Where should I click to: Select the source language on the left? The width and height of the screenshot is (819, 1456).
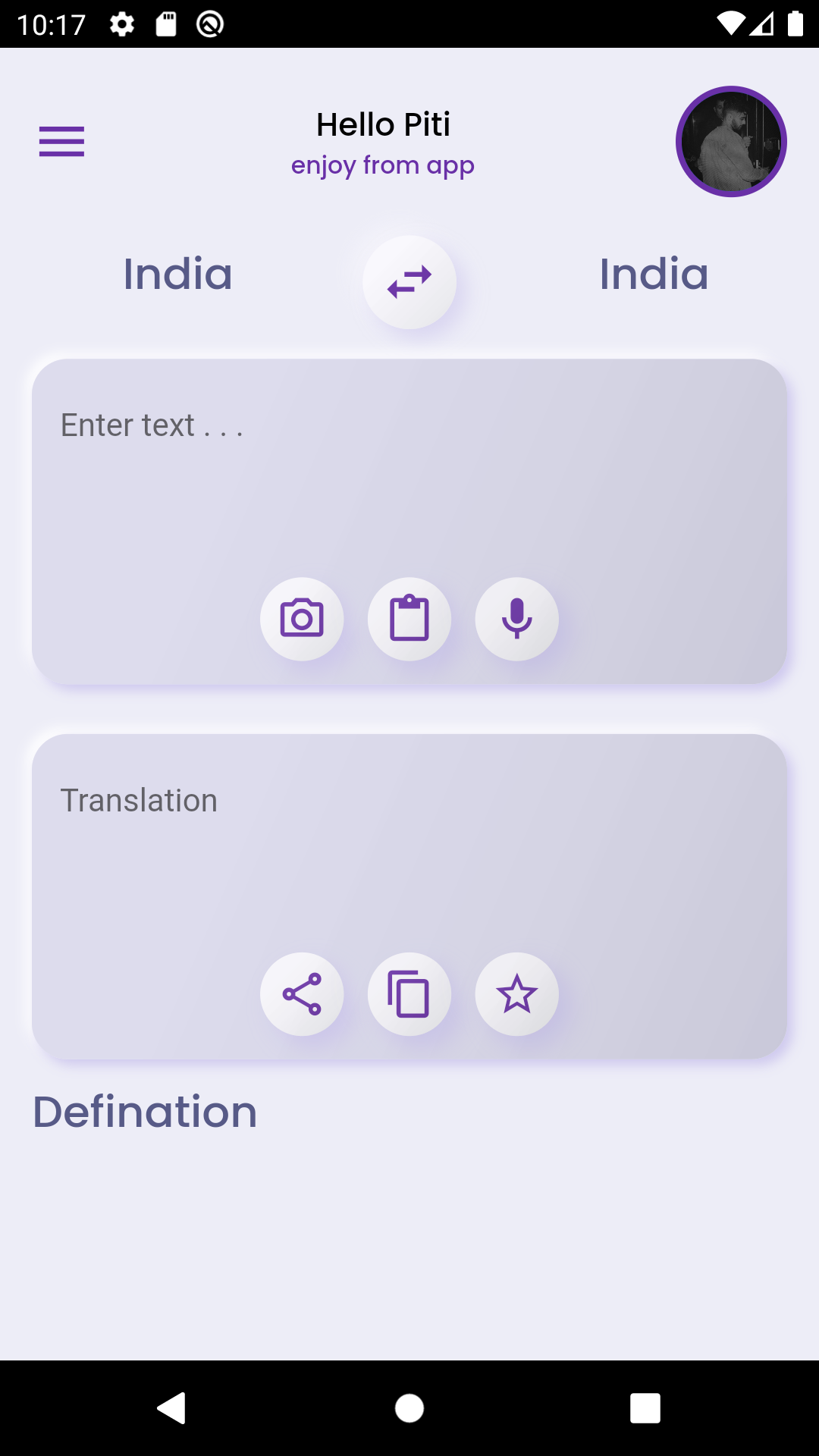178,275
